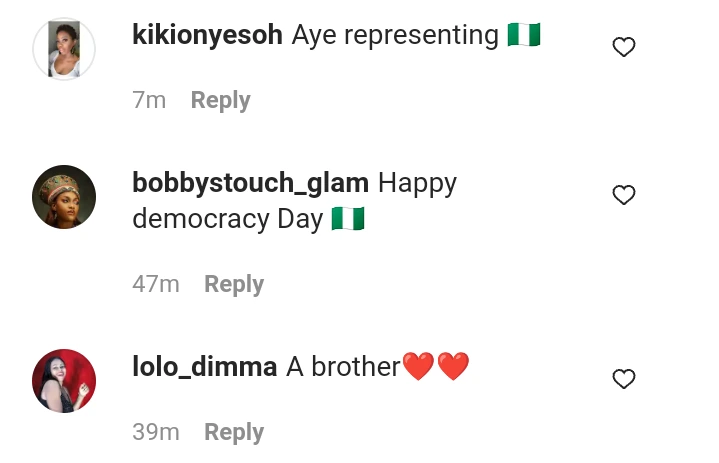Open kikionyesoh's profile picture

[64, 49]
